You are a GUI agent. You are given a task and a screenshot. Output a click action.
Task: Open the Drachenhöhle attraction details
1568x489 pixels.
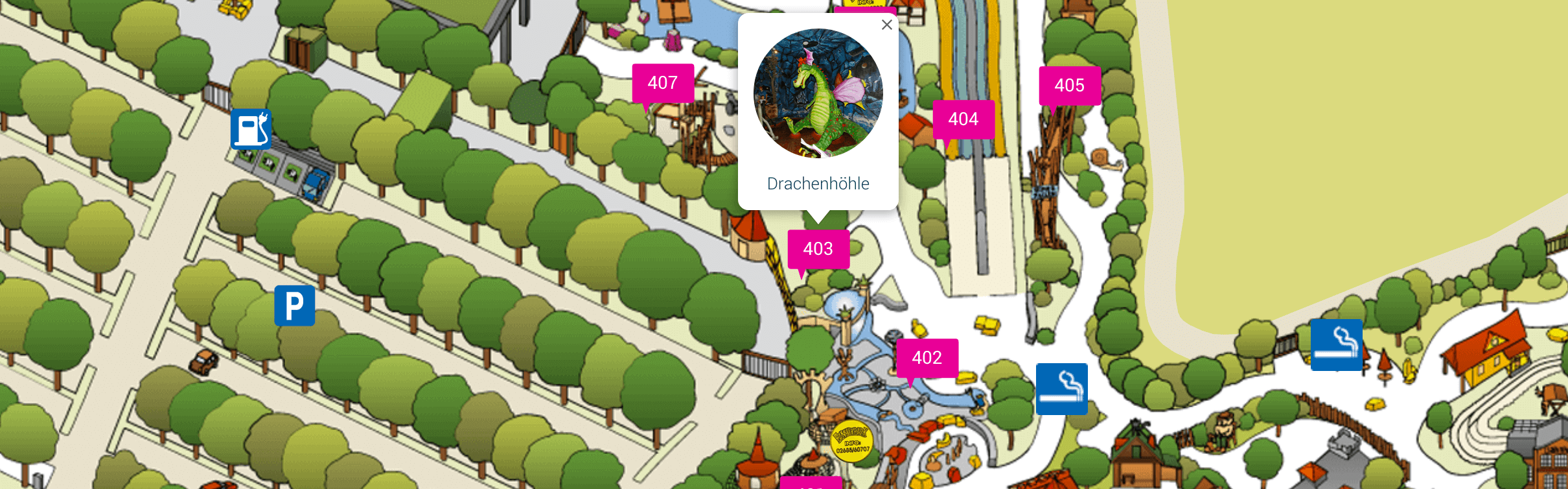(x=818, y=184)
